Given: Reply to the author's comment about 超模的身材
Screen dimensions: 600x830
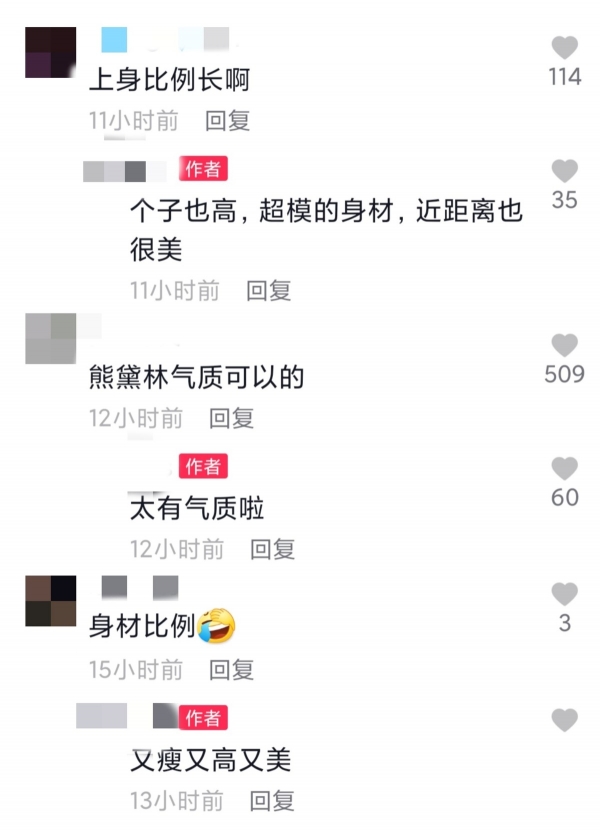Looking at the screenshot, I should (x=269, y=291).
